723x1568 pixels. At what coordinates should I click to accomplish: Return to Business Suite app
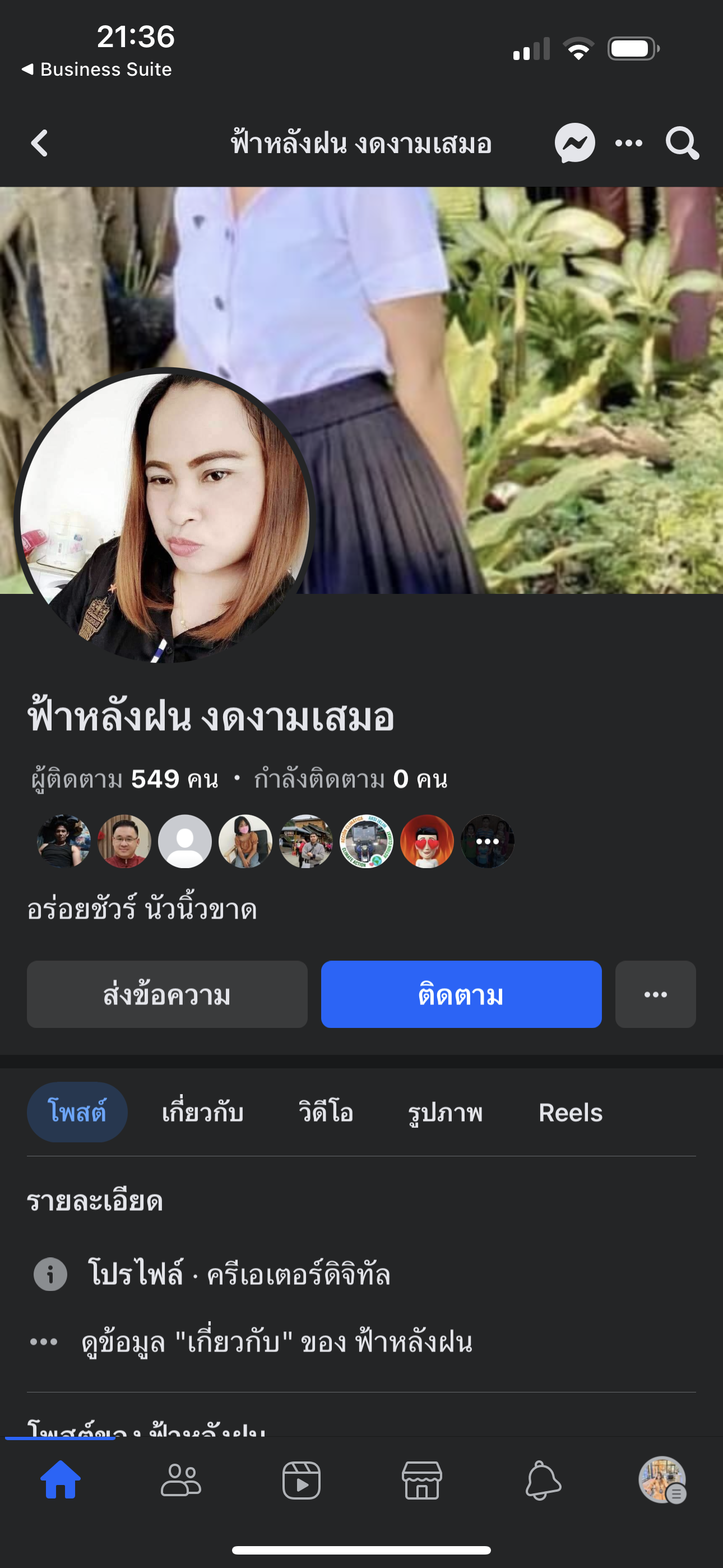(x=98, y=70)
